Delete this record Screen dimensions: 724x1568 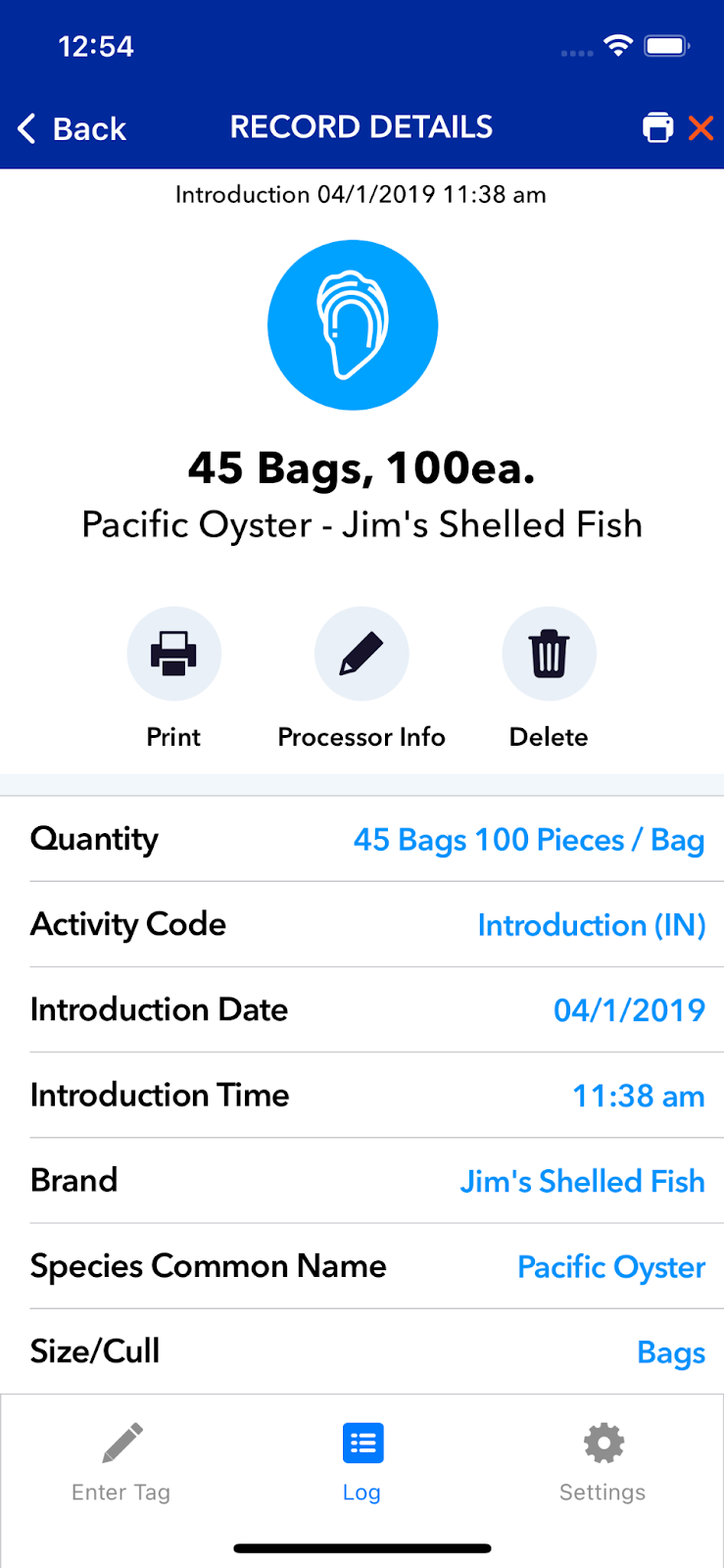click(549, 654)
